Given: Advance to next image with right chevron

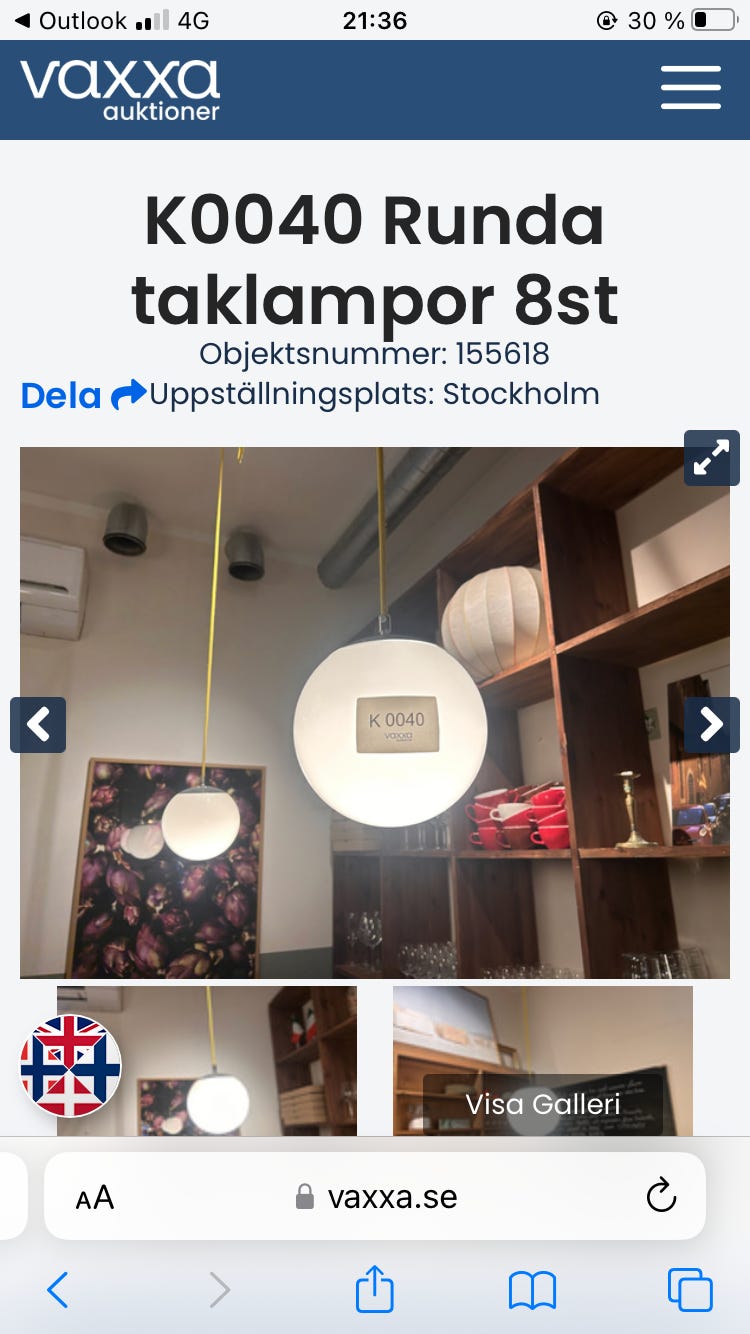Looking at the screenshot, I should tap(712, 725).
